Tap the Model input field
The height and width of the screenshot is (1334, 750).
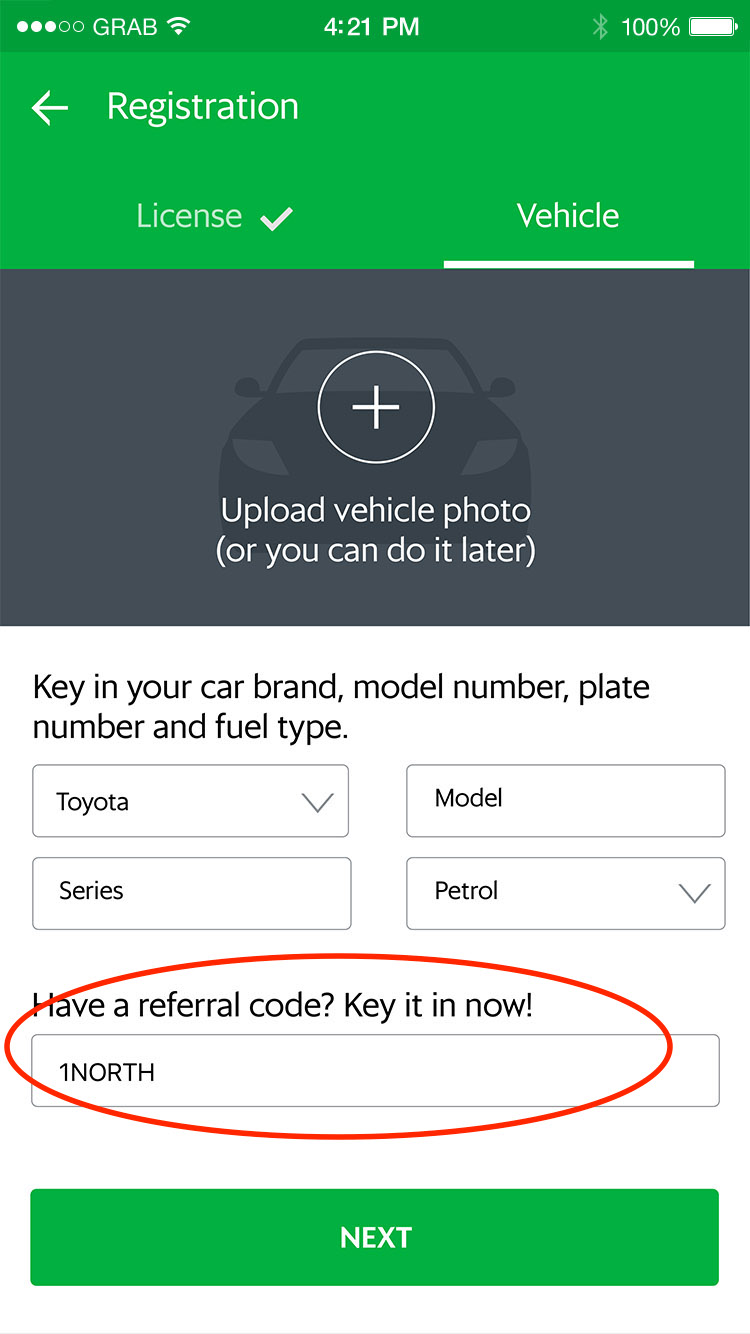pos(565,800)
